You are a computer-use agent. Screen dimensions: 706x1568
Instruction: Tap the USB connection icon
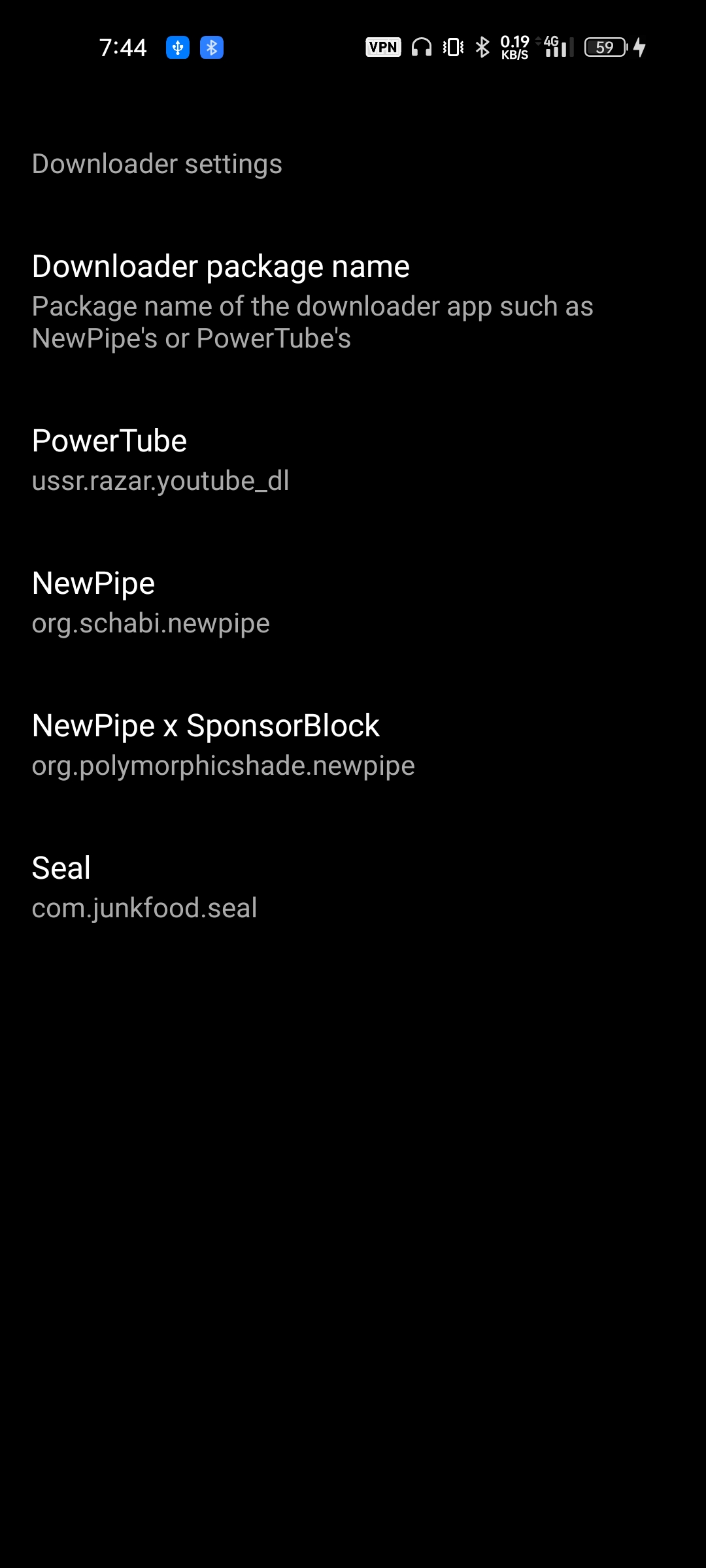point(177,47)
